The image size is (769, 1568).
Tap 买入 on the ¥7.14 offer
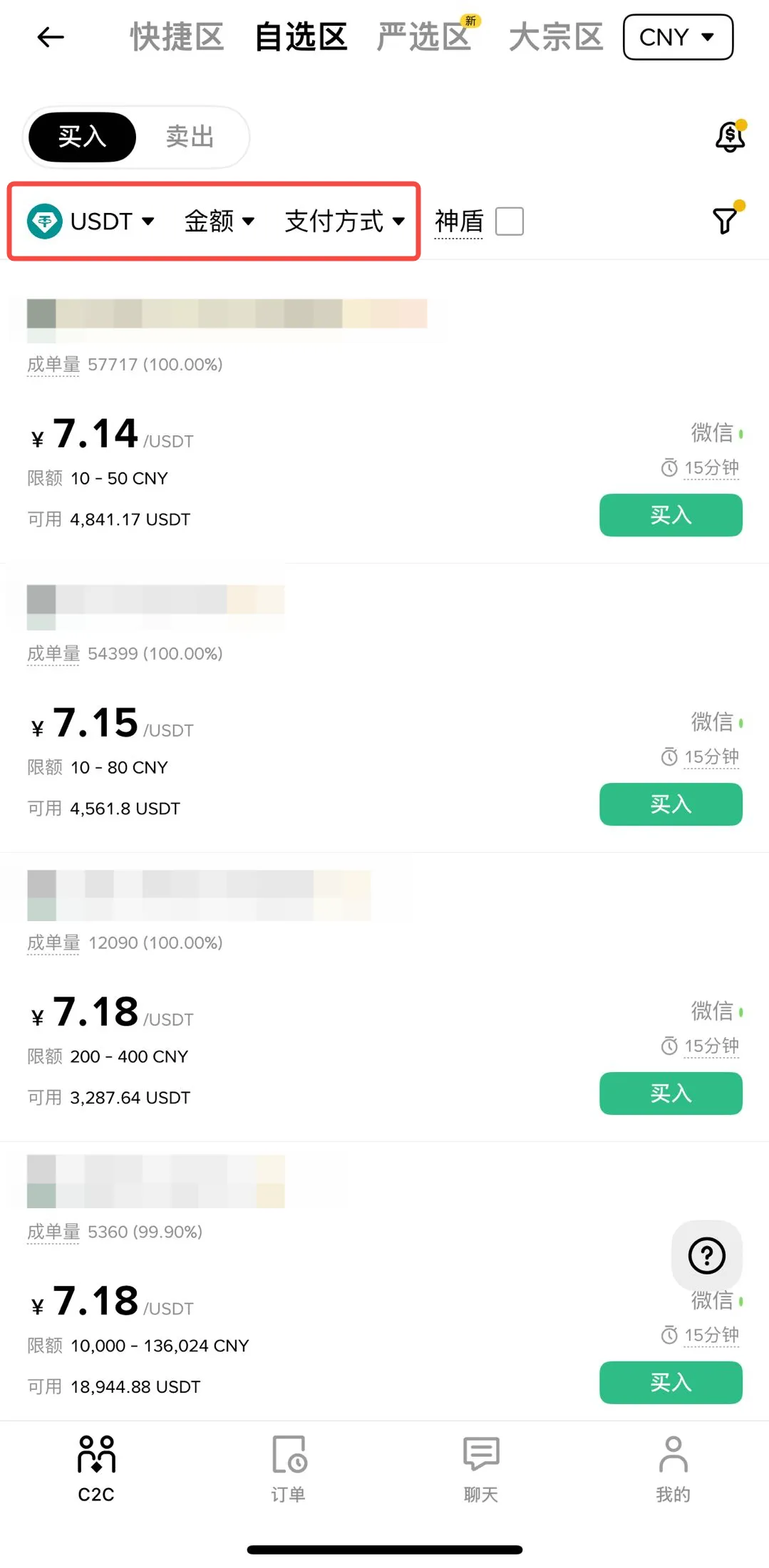point(670,515)
